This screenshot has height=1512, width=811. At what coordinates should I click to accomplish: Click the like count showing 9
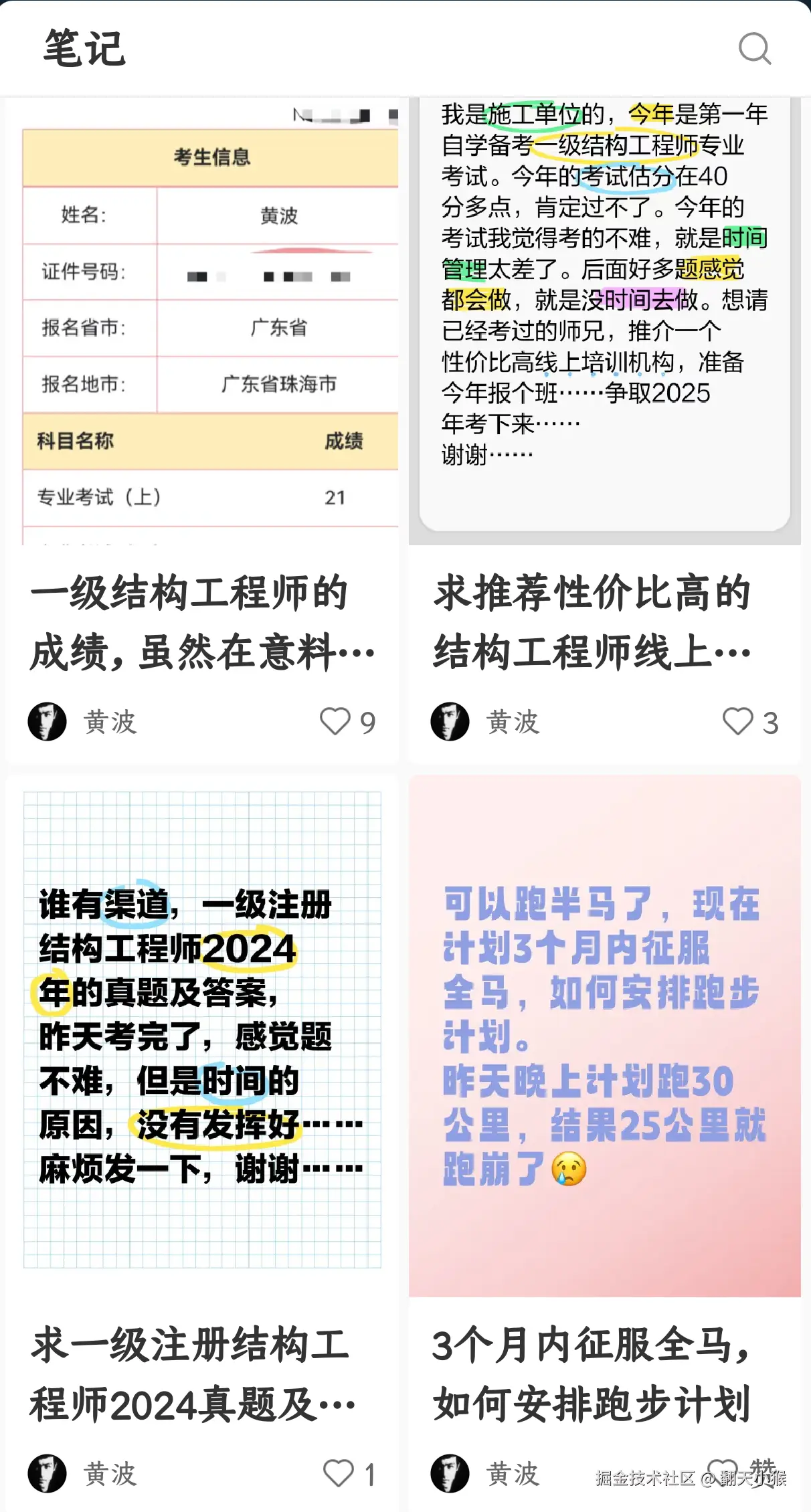click(x=367, y=721)
